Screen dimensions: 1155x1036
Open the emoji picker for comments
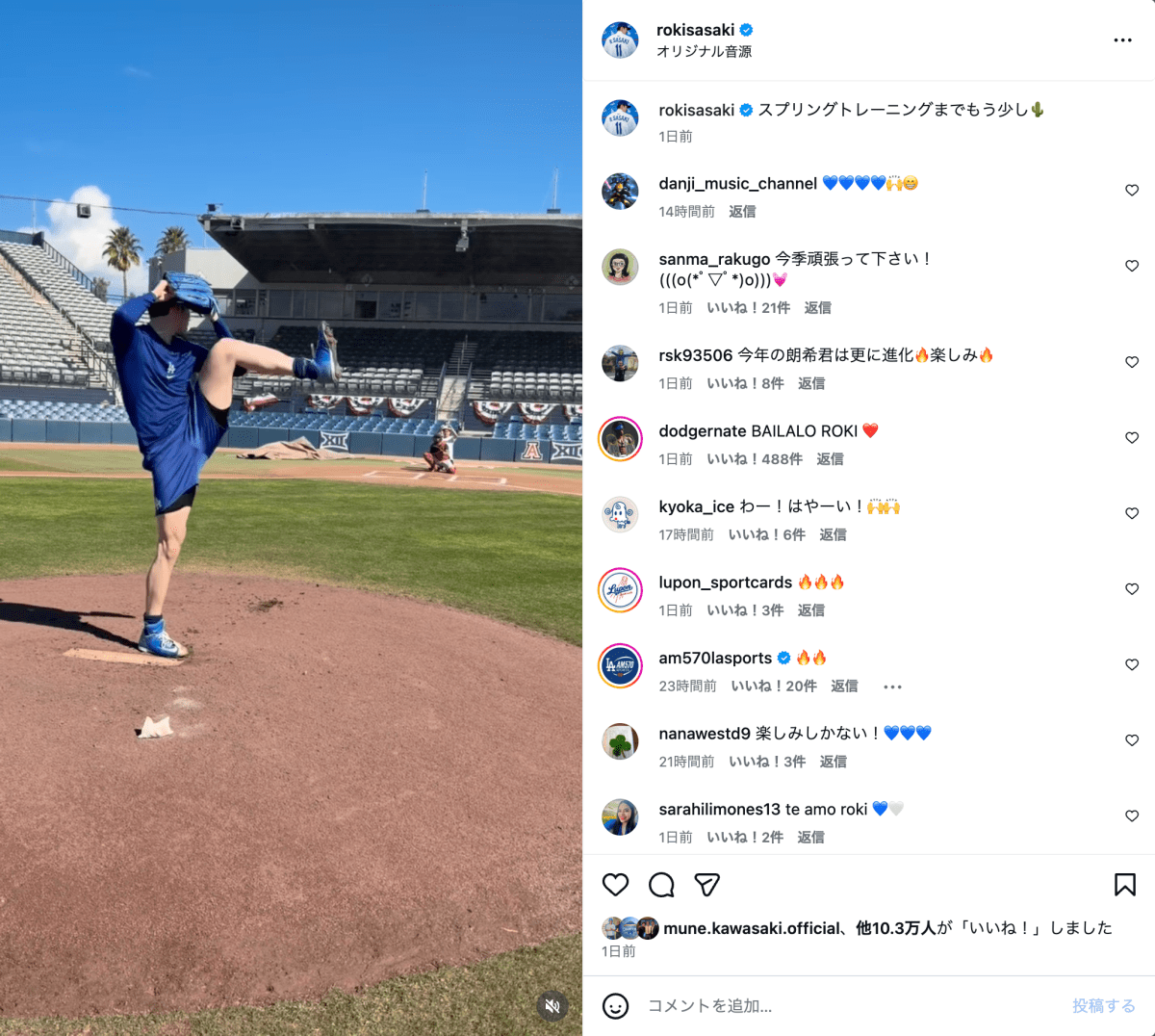(x=615, y=1006)
